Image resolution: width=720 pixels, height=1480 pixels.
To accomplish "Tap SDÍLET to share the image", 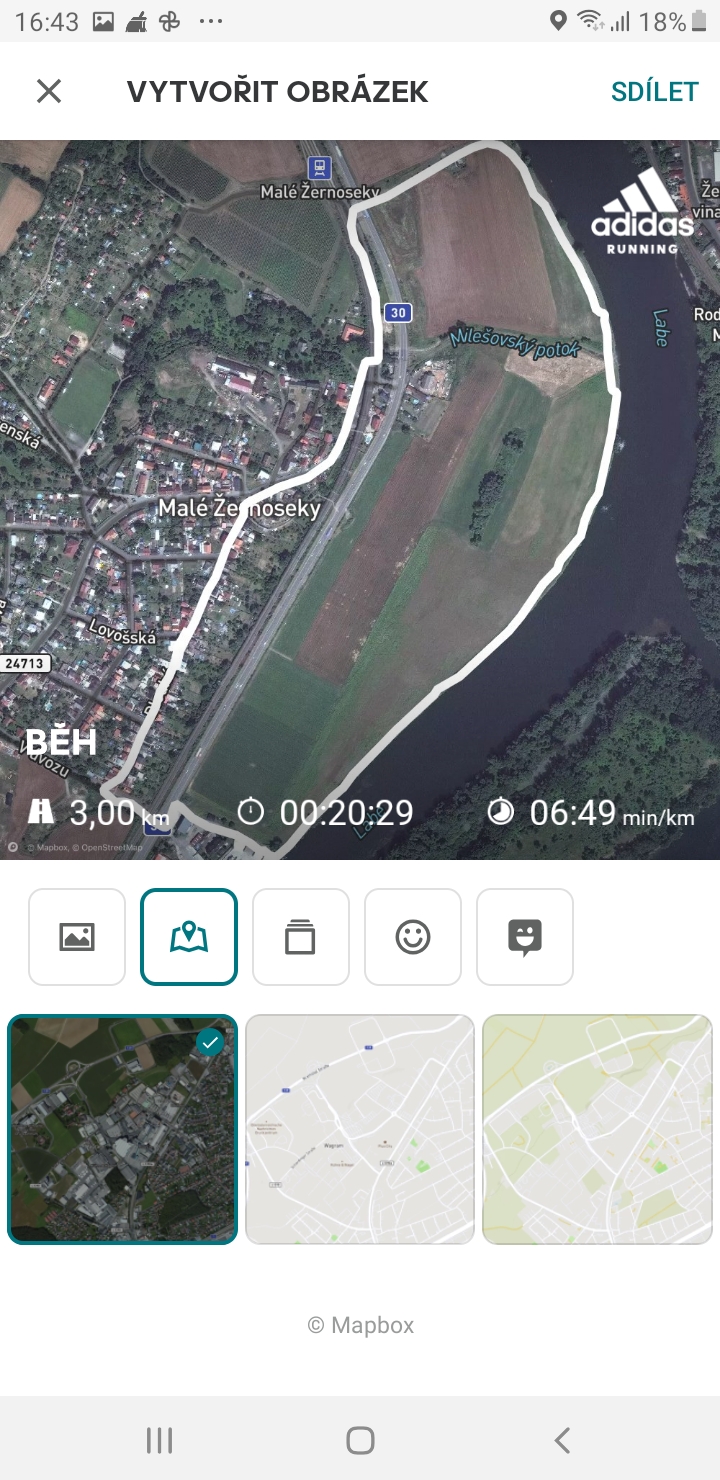I will [x=655, y=92].
